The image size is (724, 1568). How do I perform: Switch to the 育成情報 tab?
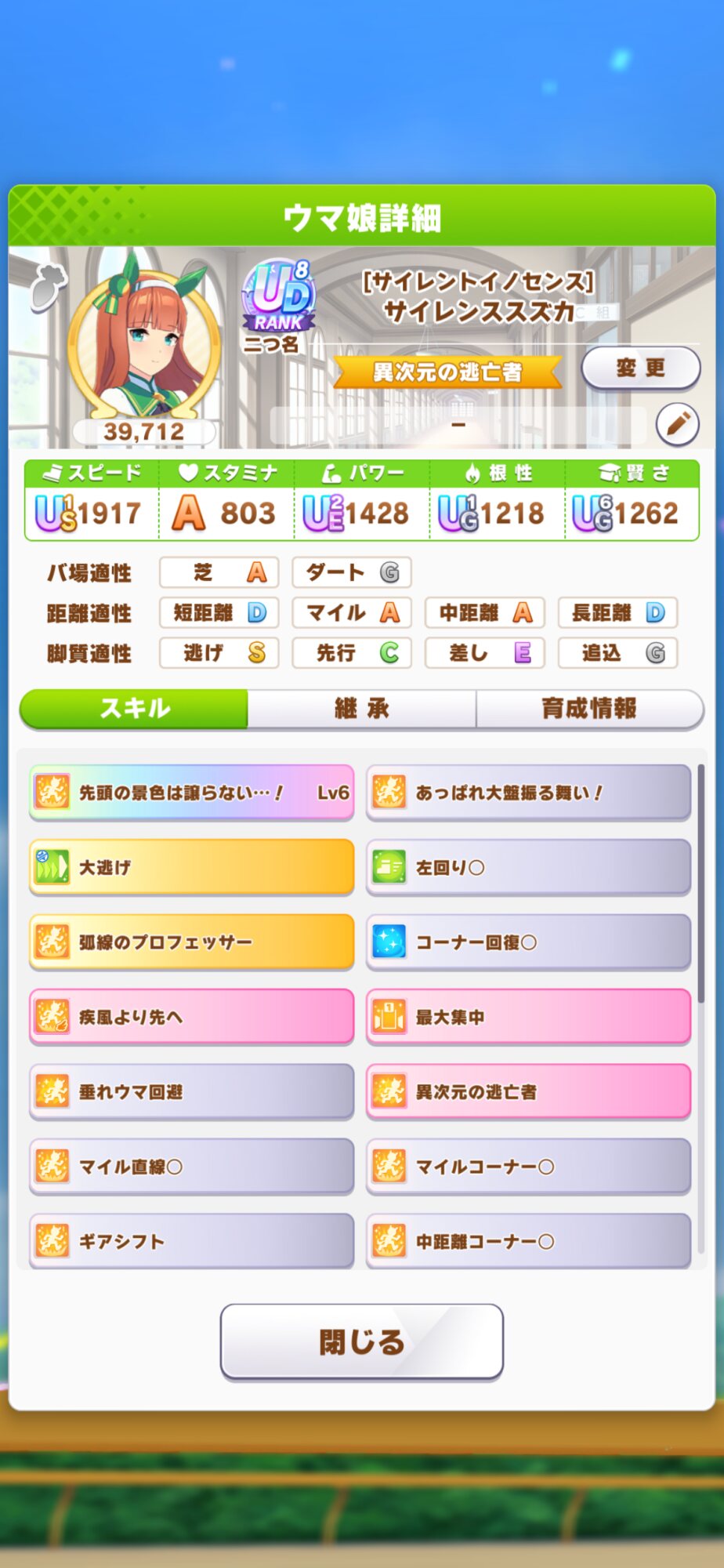click(589, 709)
